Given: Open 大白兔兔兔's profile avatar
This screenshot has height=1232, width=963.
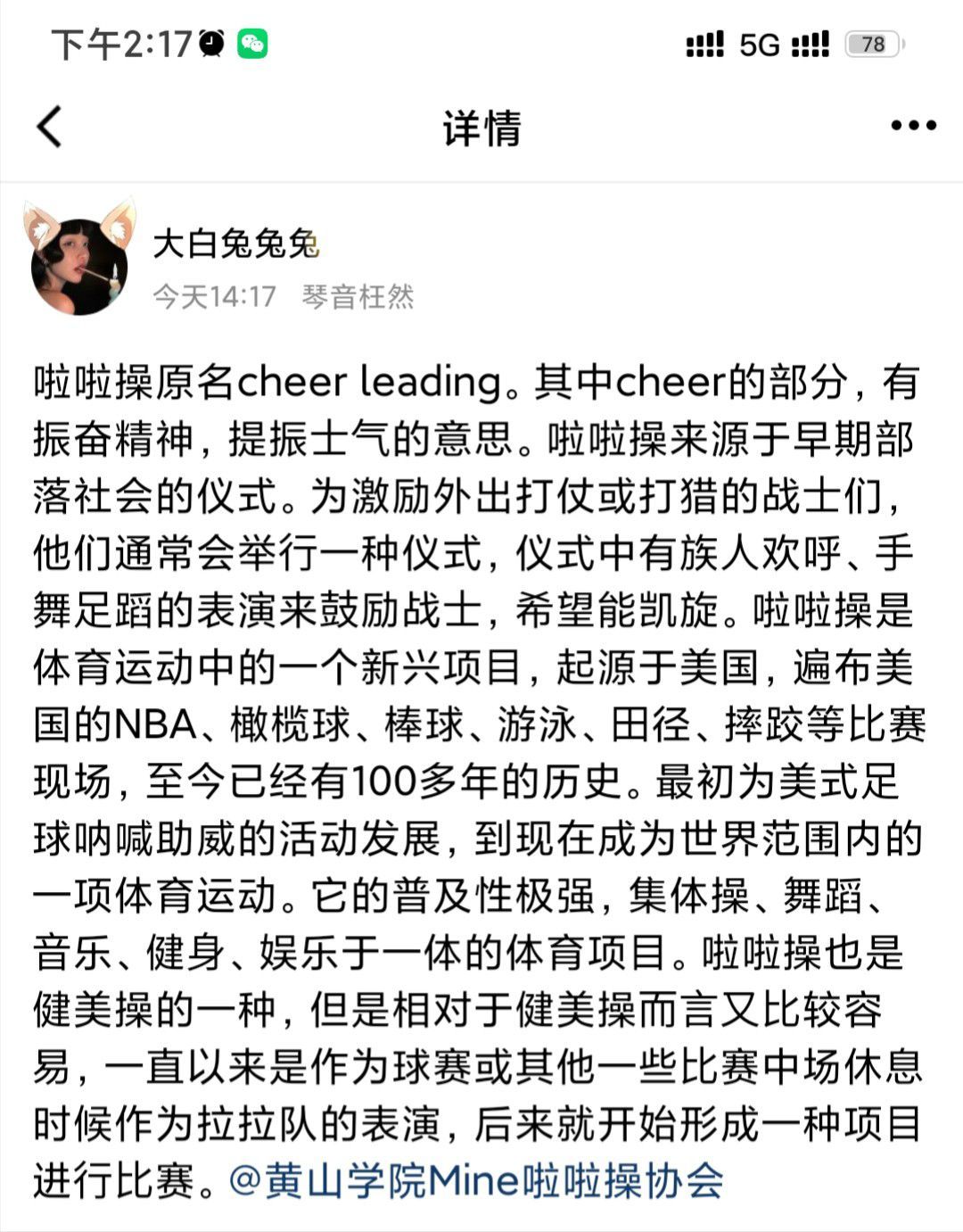Looking at the screenshot, I should 79,260.
